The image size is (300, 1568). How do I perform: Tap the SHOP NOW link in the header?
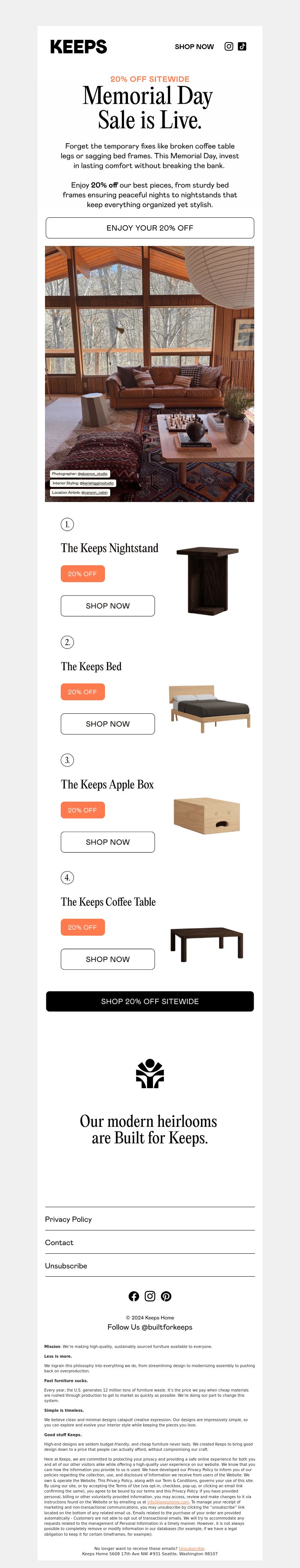pyautogui.click(x=194, y=47)
